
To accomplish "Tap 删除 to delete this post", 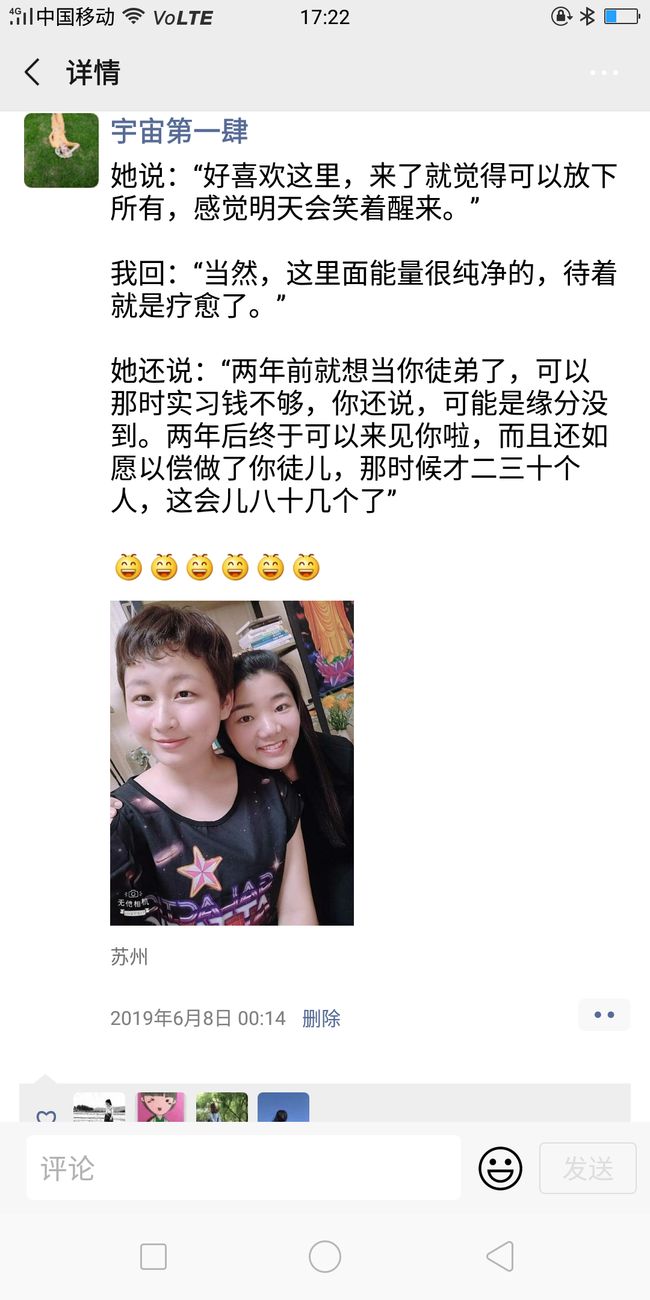I will coord(321,1018).
